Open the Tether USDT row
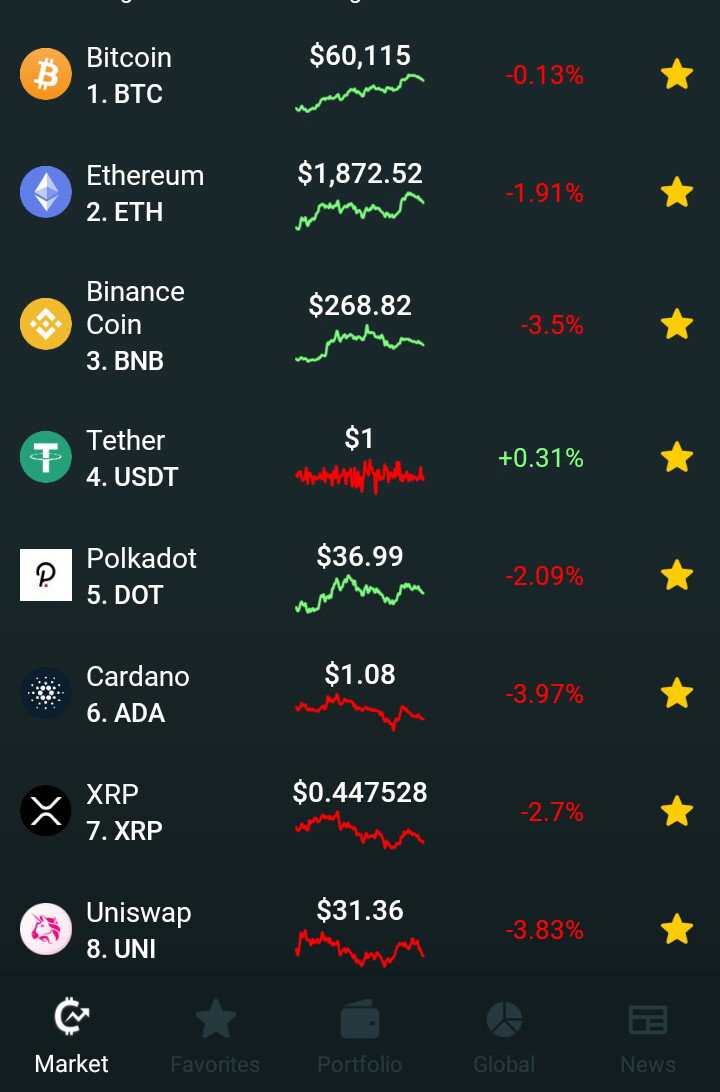This screenshot has width=720, height=1092. pyautogui.click(x=360, y=458)
